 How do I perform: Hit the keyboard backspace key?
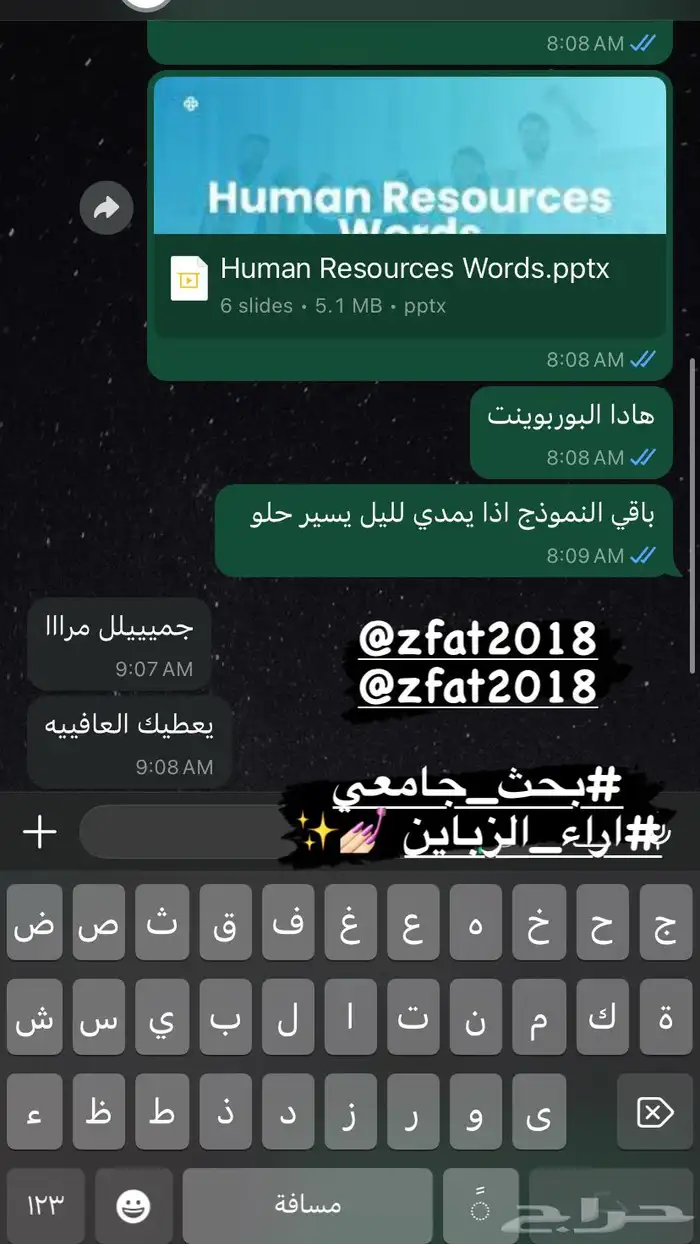654,1111
